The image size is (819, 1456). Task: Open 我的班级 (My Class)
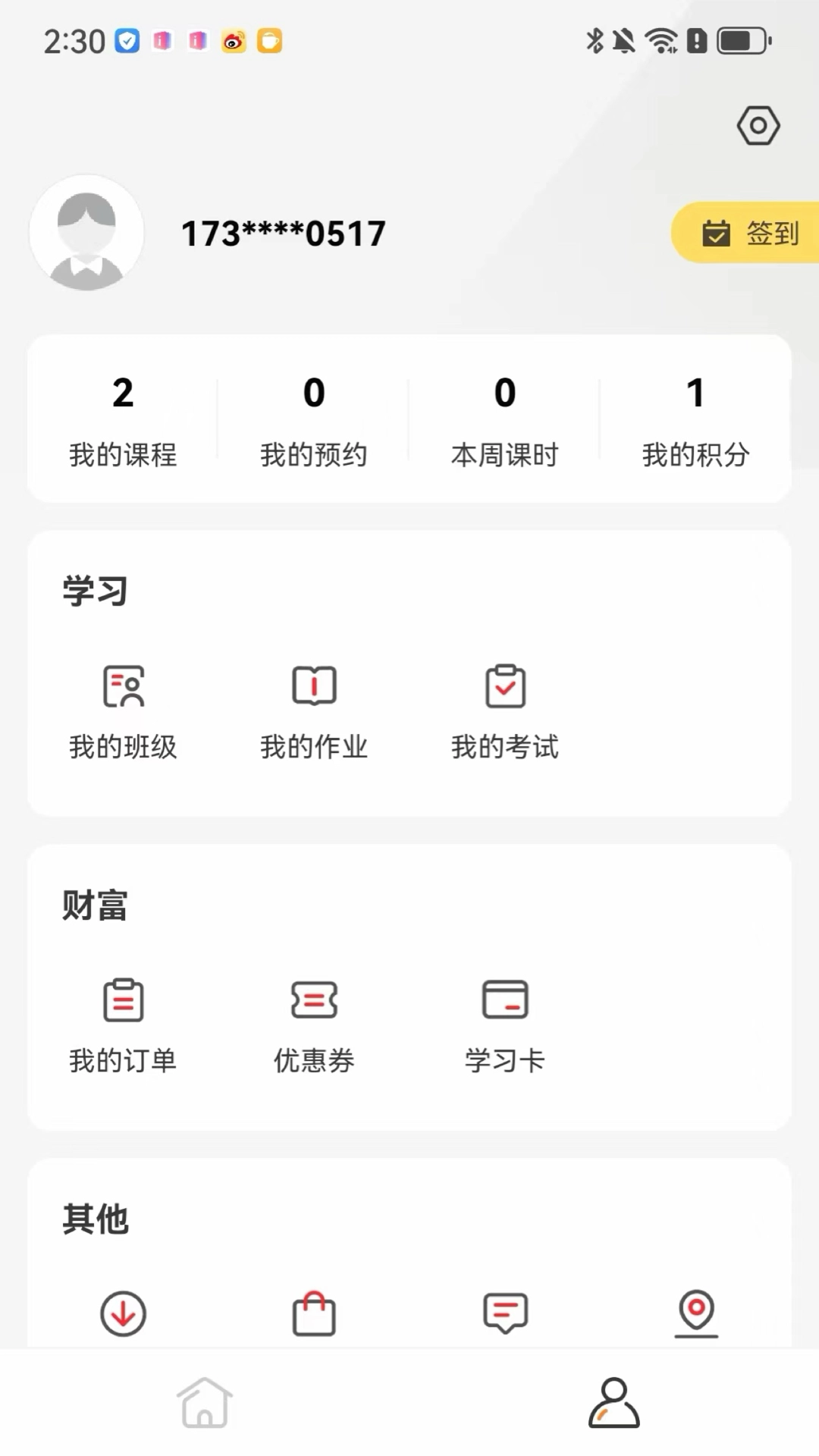[124, 709]
